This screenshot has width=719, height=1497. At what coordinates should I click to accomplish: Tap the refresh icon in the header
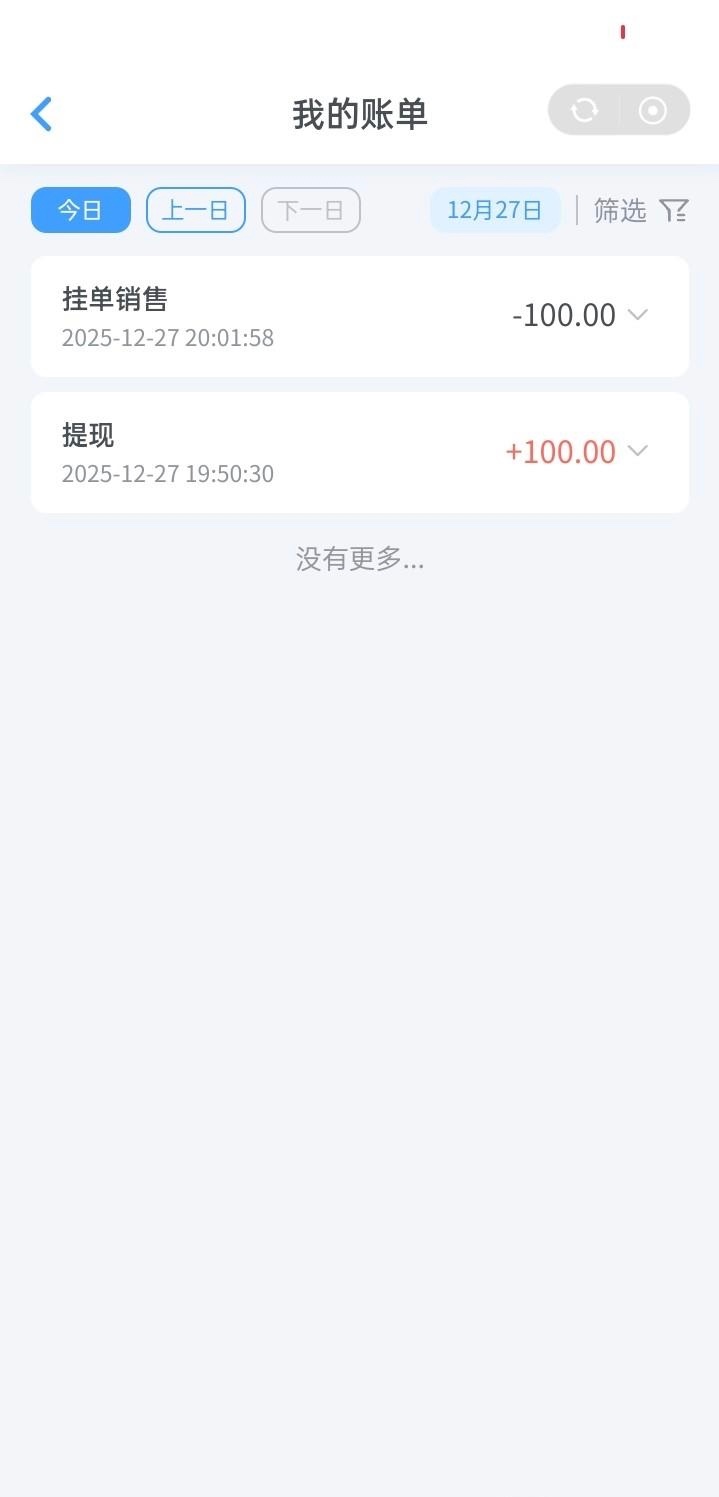point(584,110)
